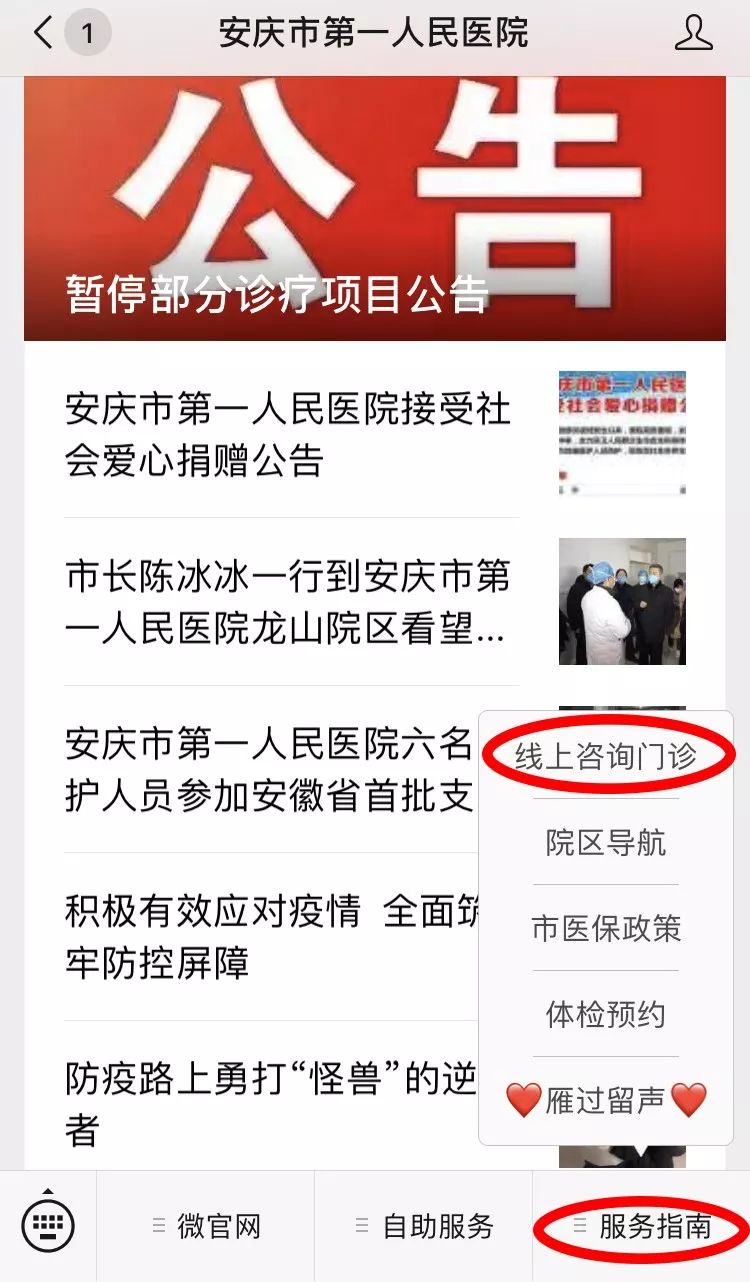Image resolution: width=750 pixels, height=1282 pixels.
Task: Switch to keyboard input mode
Action: [48, 1225]
